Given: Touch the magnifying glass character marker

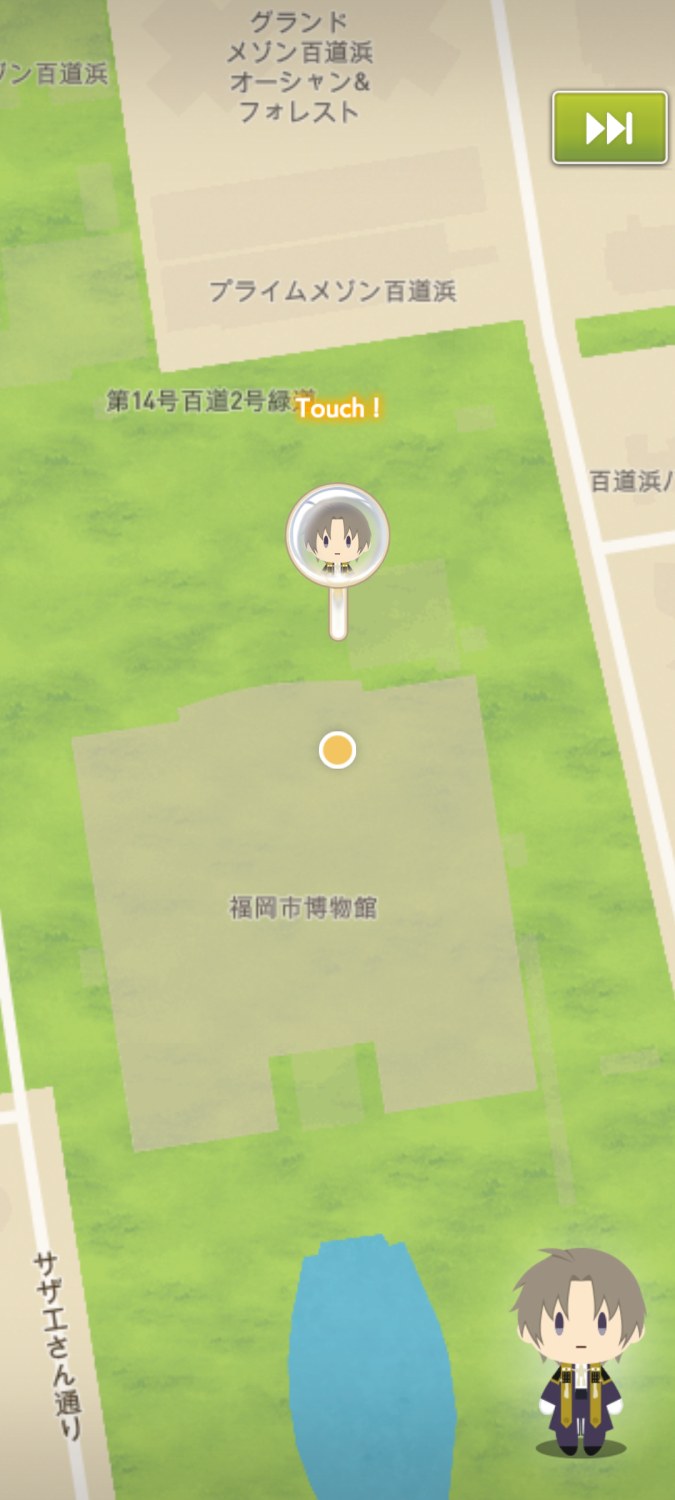Looking at the screenshot, I should [337, 536].
